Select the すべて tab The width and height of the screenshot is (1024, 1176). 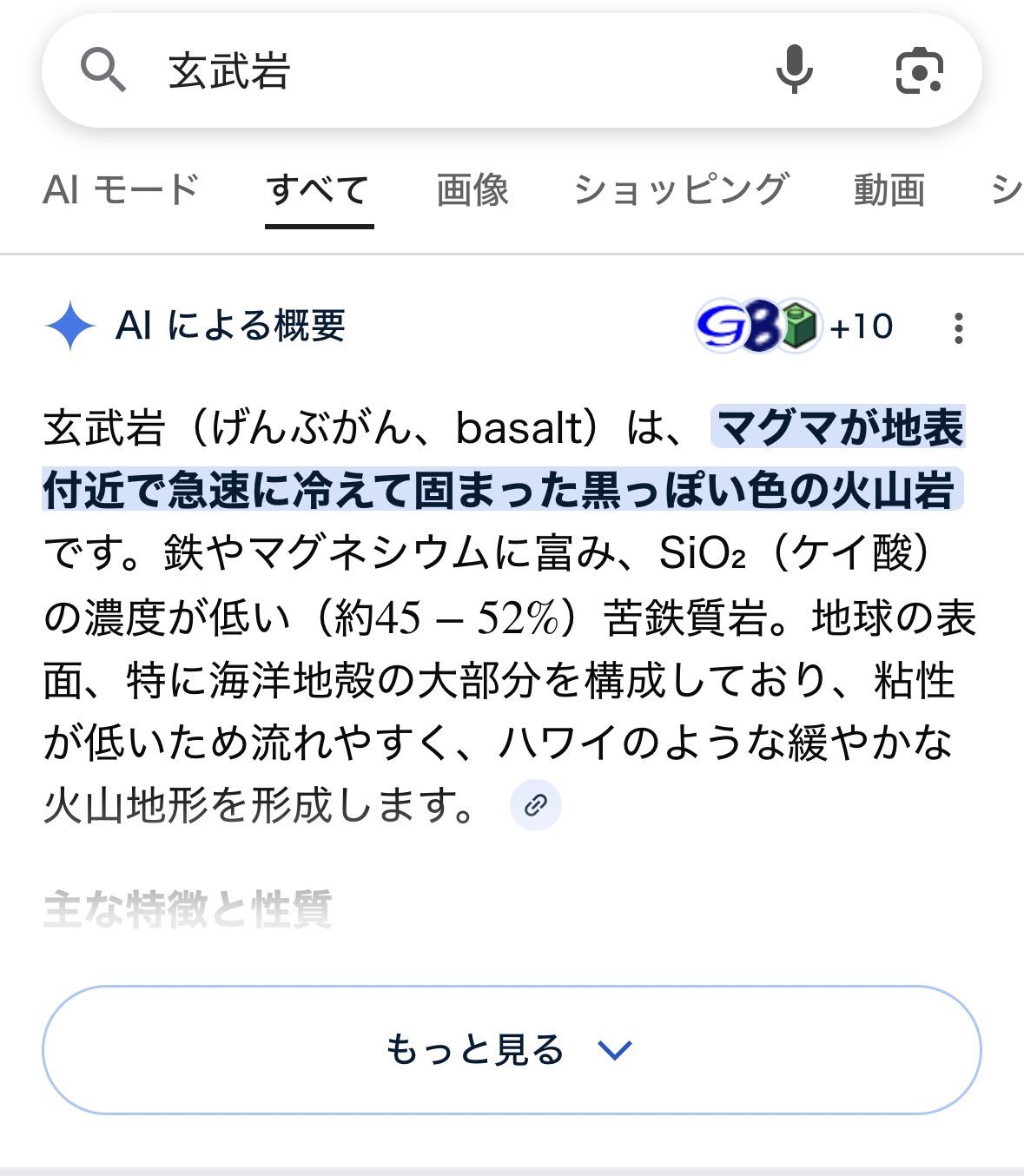318,189
